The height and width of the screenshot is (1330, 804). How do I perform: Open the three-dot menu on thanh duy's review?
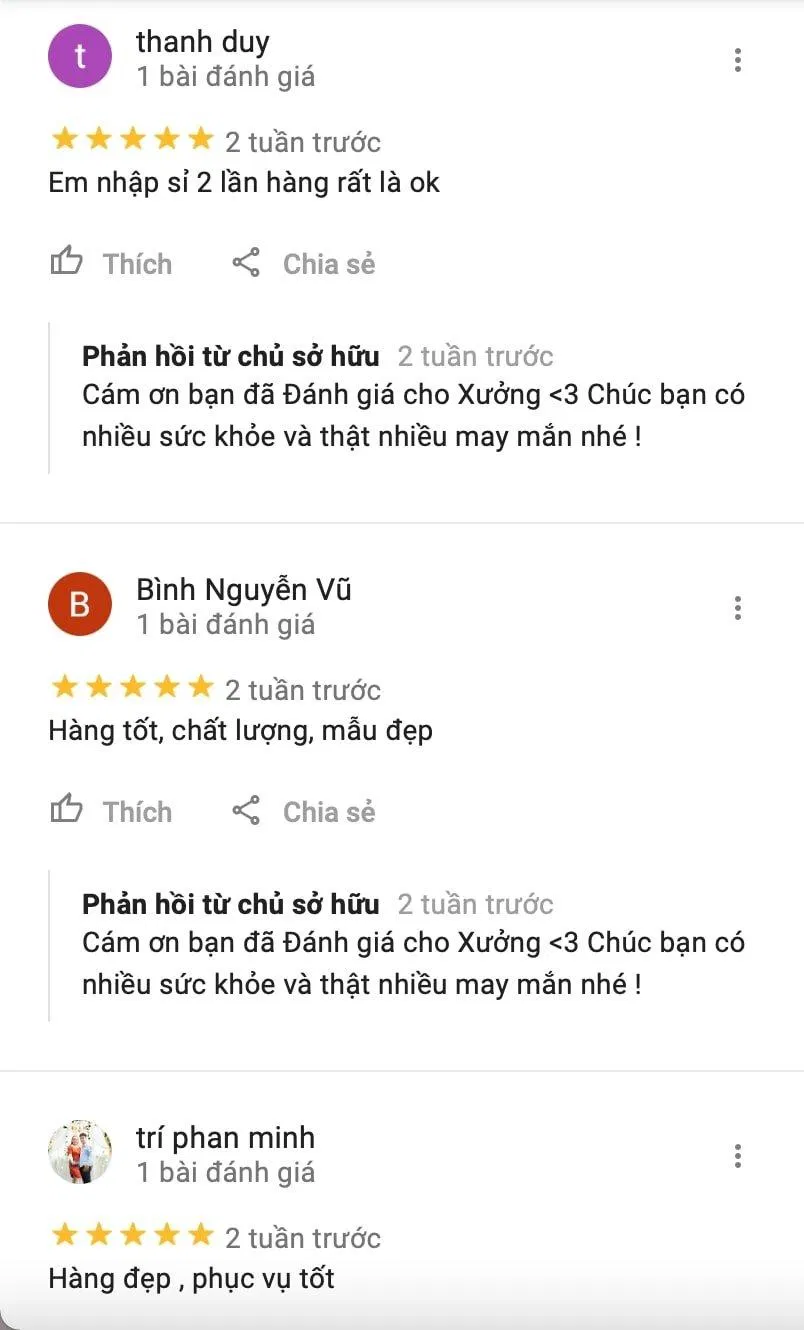point(737,60)
